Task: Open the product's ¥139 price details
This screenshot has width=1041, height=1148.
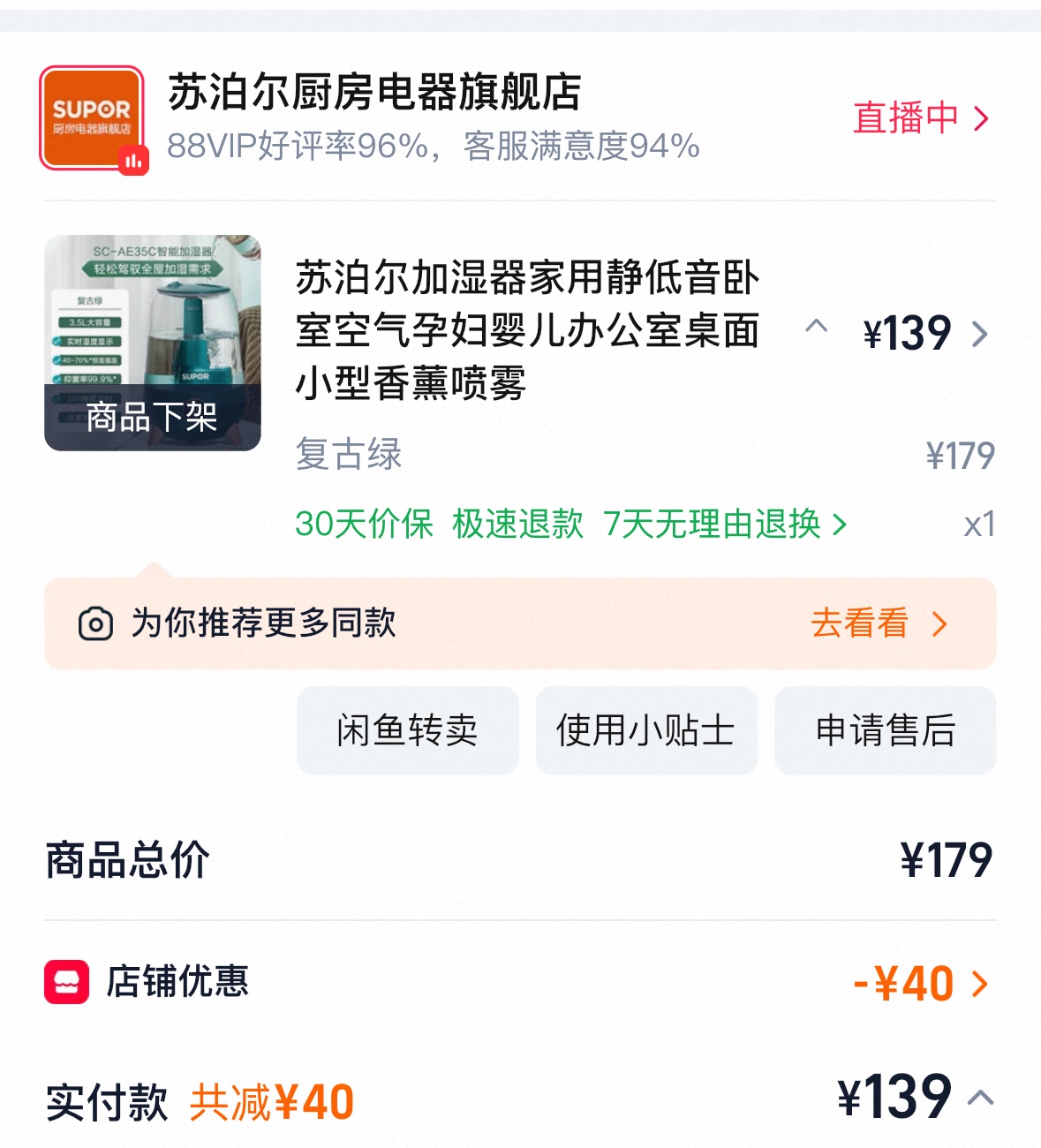Action: click(924, 334)
